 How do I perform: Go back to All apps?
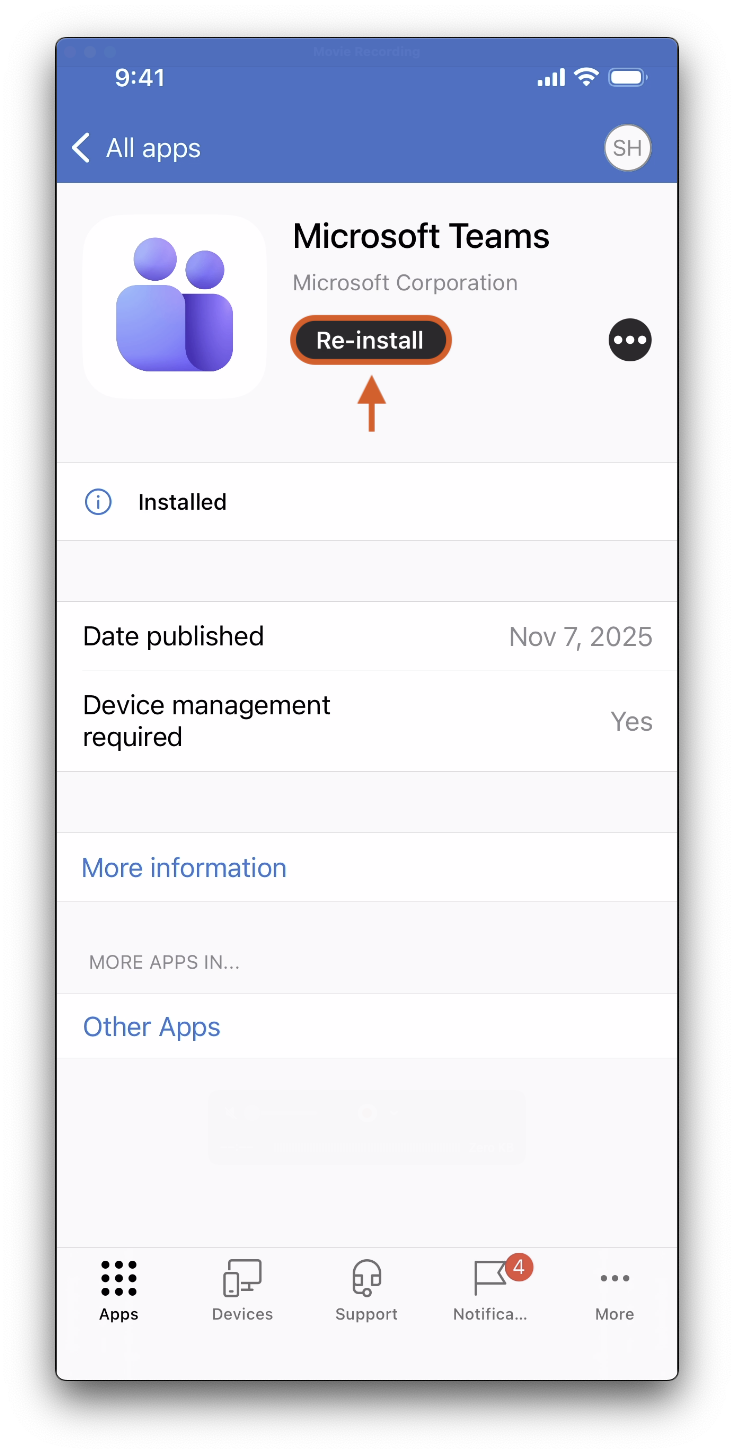[x=136, y=148]
